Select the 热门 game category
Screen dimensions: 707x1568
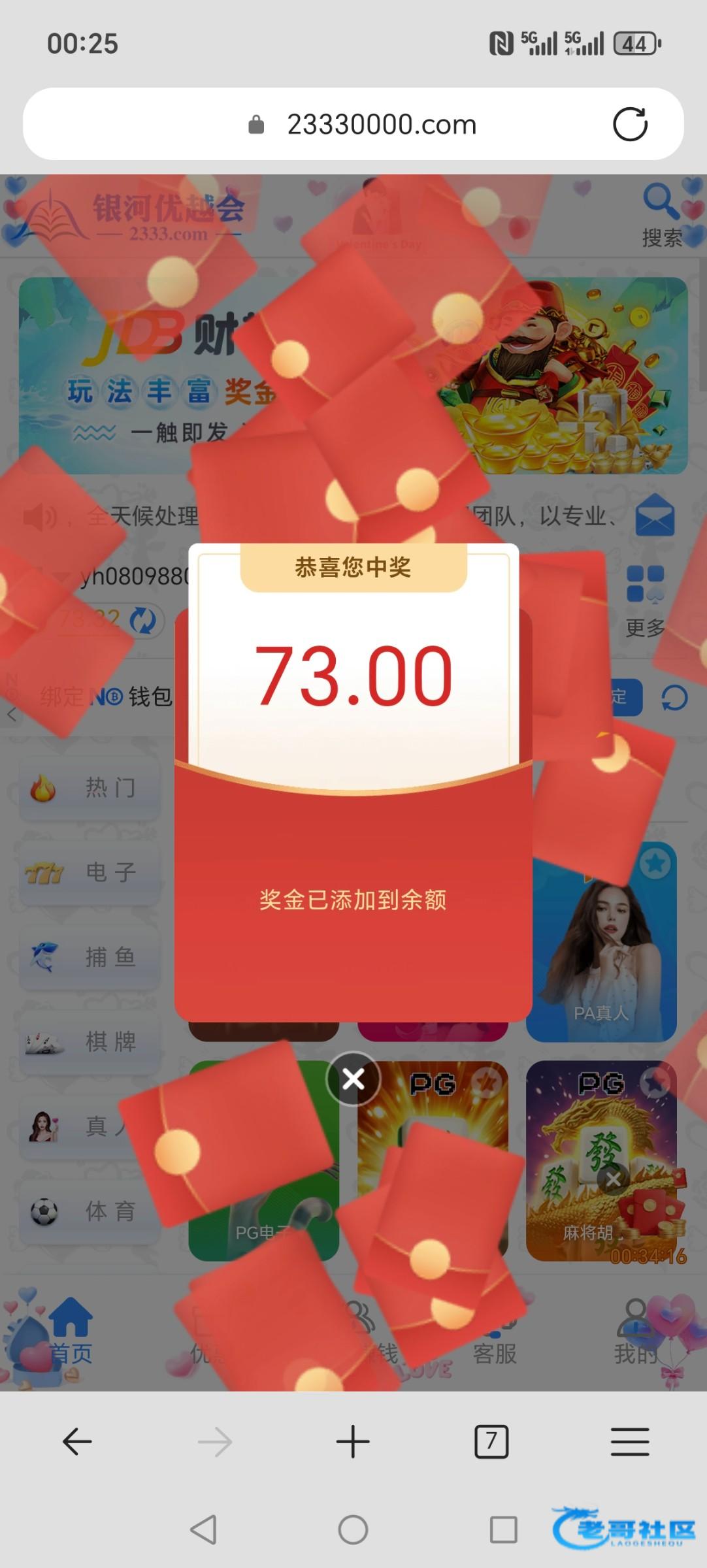click(90, 788)
